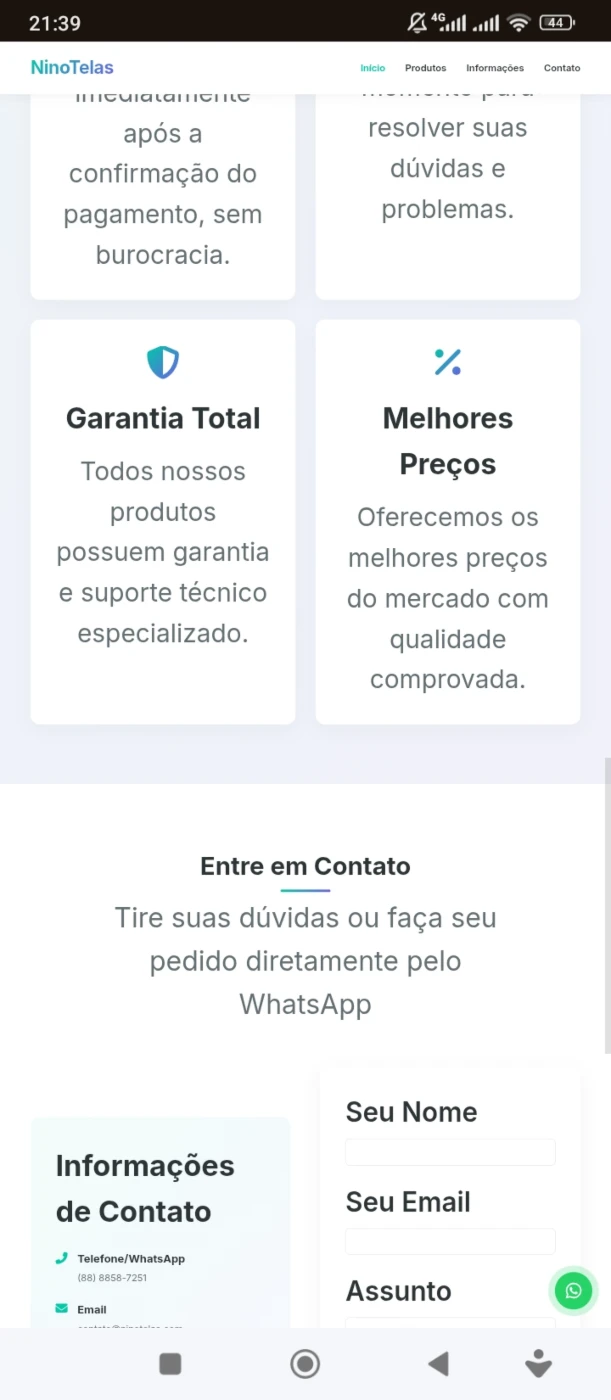This screenshot has height=1400, width=611.
Task: Go back with the system back button
Action: 438,1363
